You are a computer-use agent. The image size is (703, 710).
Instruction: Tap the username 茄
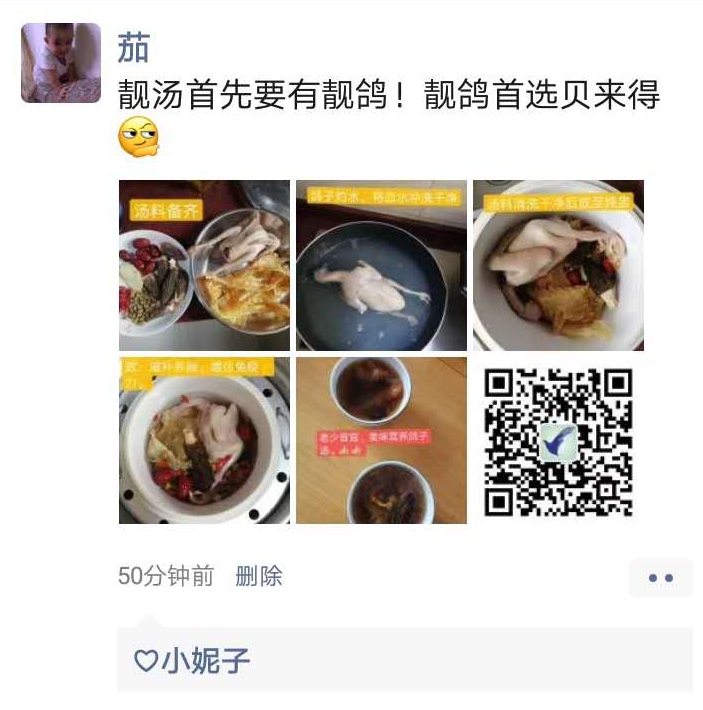pyautogui.click(x=133, y=48)
